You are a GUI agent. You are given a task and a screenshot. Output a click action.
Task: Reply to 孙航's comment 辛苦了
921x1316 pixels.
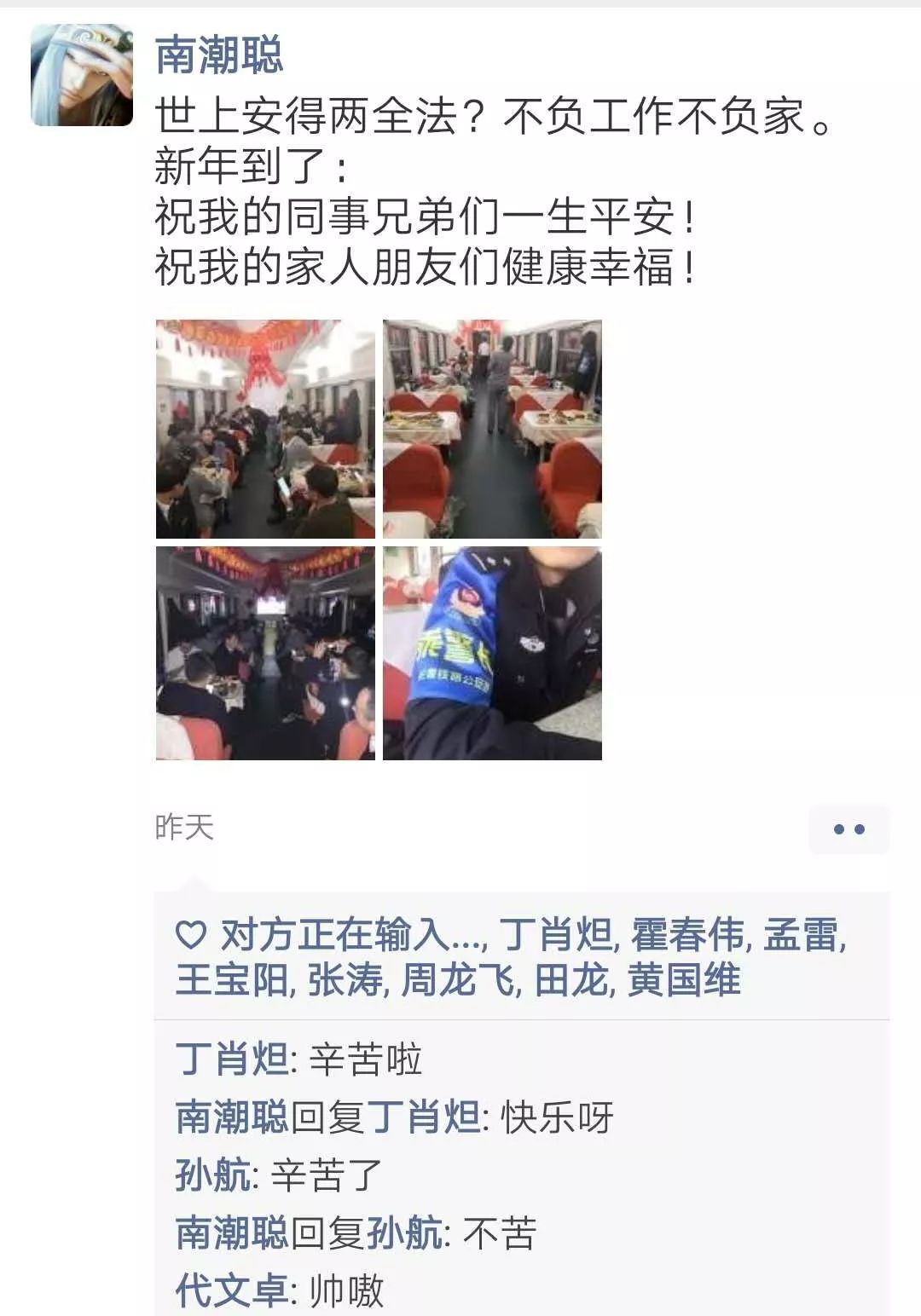(327, 1176)
